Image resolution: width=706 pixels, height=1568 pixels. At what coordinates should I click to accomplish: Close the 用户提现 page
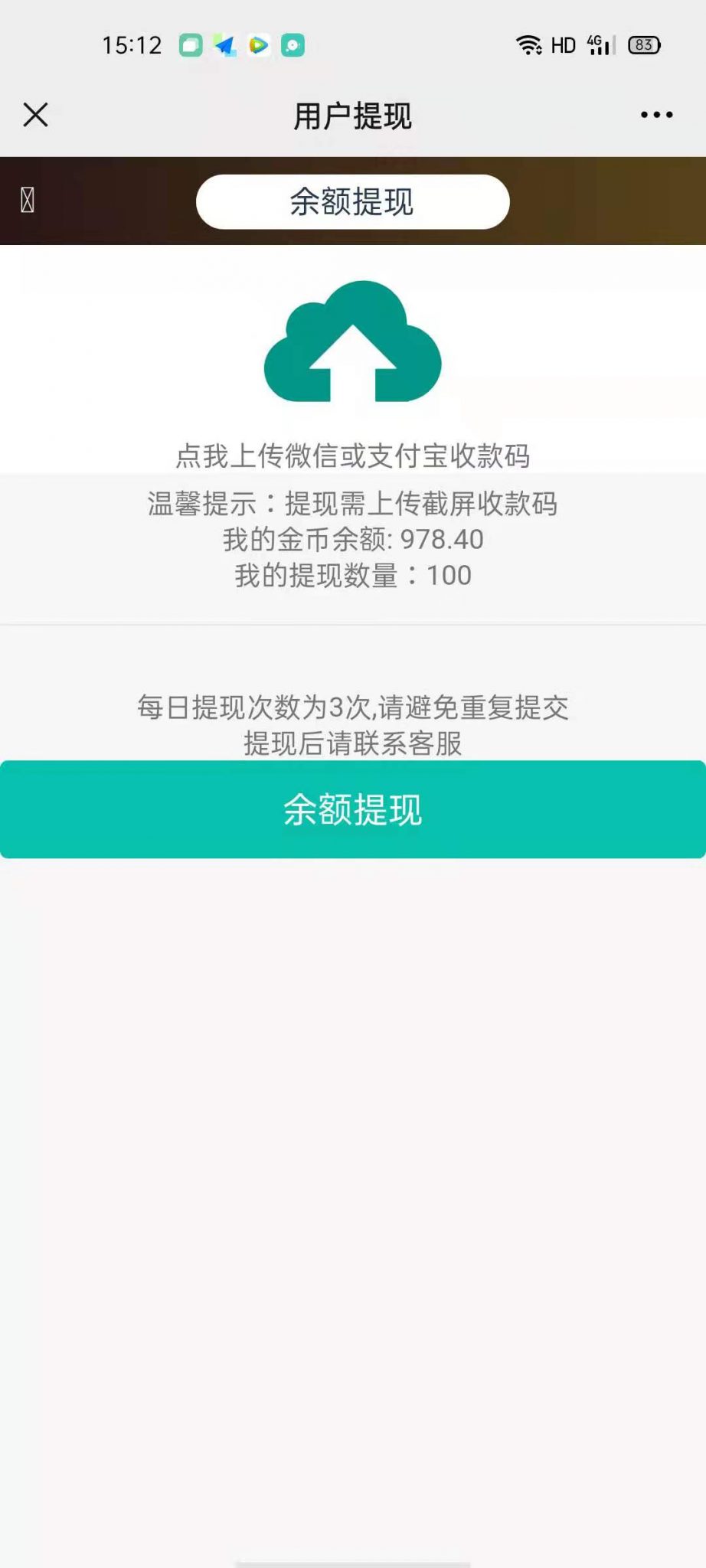click(x=35, y=115)
